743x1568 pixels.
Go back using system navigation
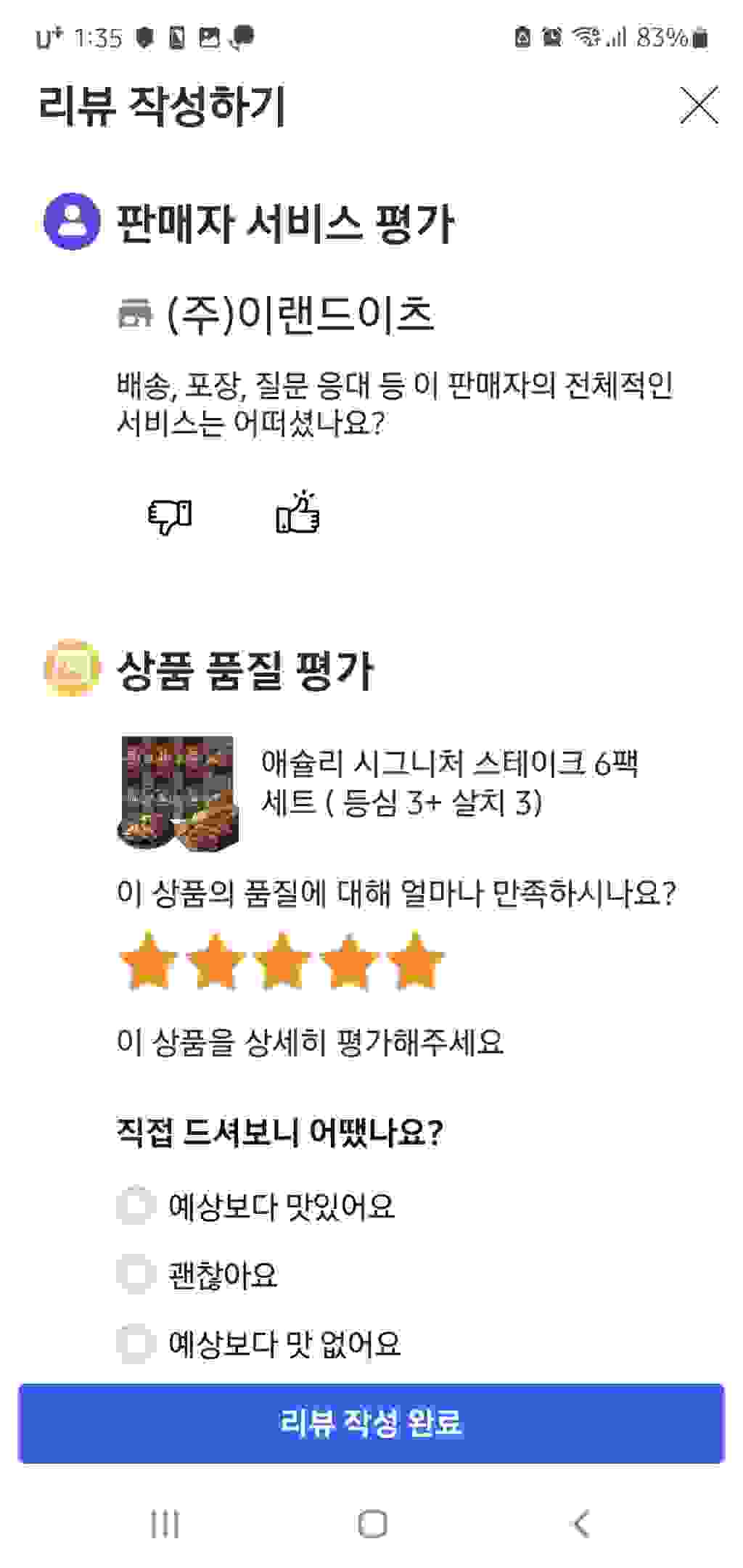pyautogui.click(x=580, y=1524)
